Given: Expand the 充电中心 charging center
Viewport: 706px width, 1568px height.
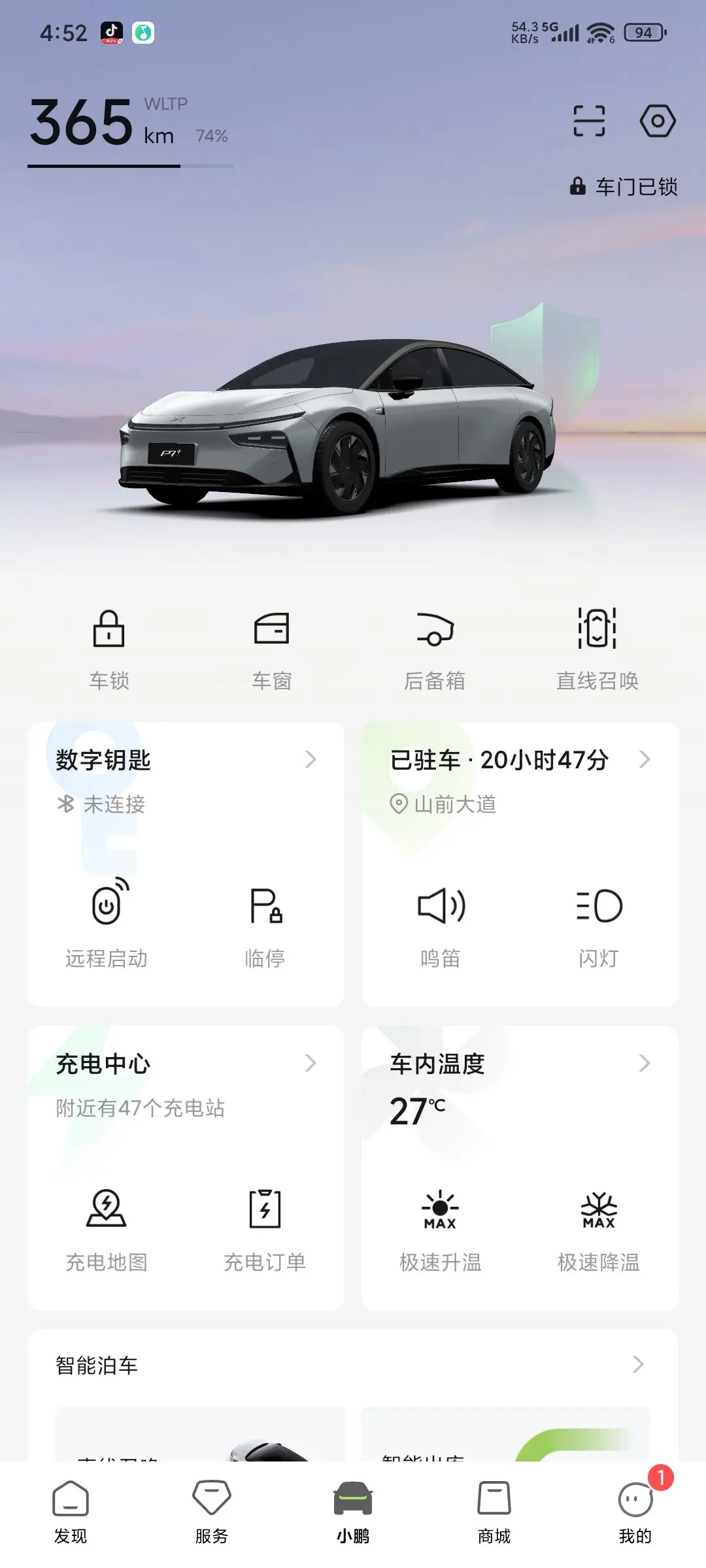Looking at the screenshot, I should (x=186, y=1064).
